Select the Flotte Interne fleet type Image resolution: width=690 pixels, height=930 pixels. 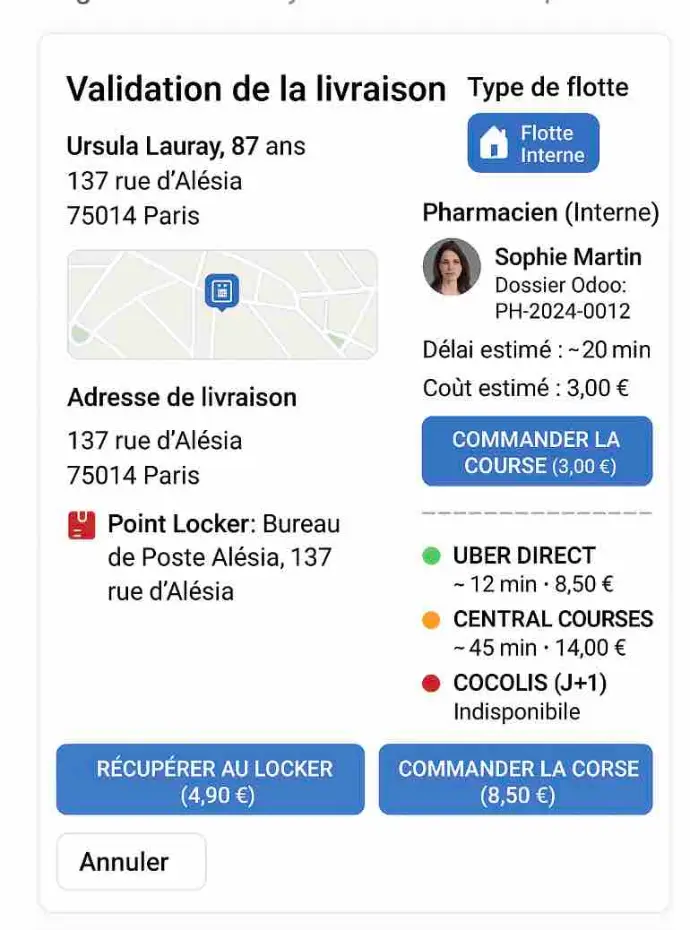(533, 144)
